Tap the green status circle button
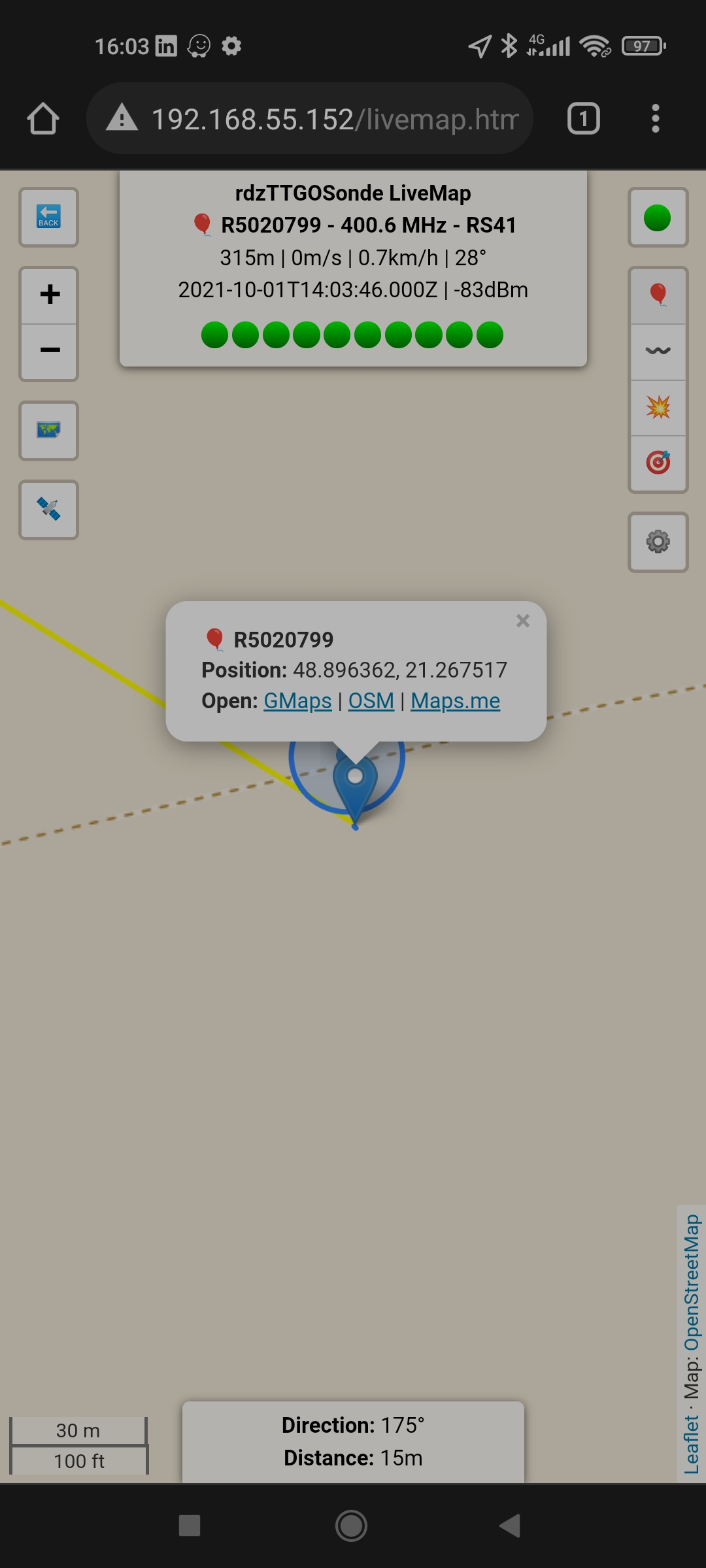The width and height of the screenshot is (706, 1568). click(658, 218)
